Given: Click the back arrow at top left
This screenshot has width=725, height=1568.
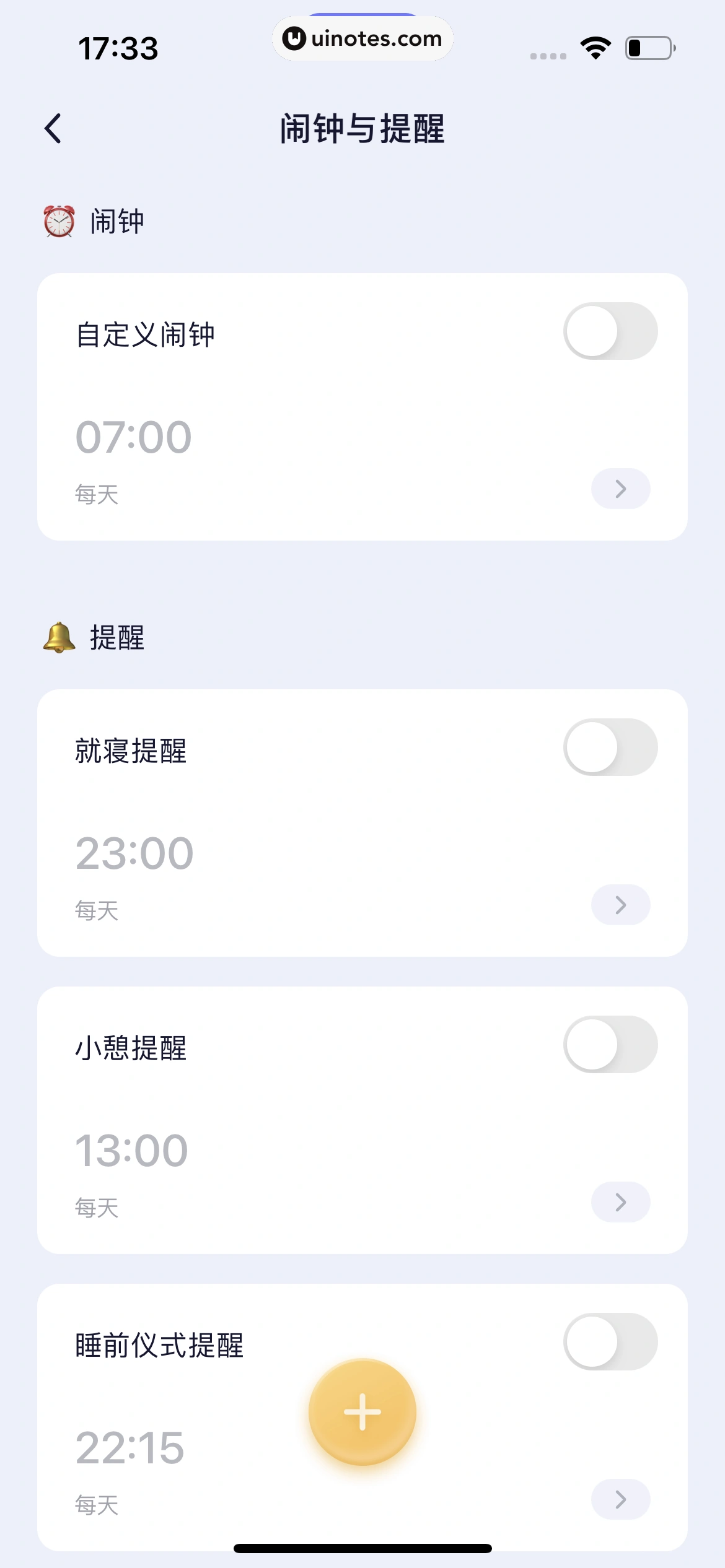Looking at the screenshot, I should point(53,128).
